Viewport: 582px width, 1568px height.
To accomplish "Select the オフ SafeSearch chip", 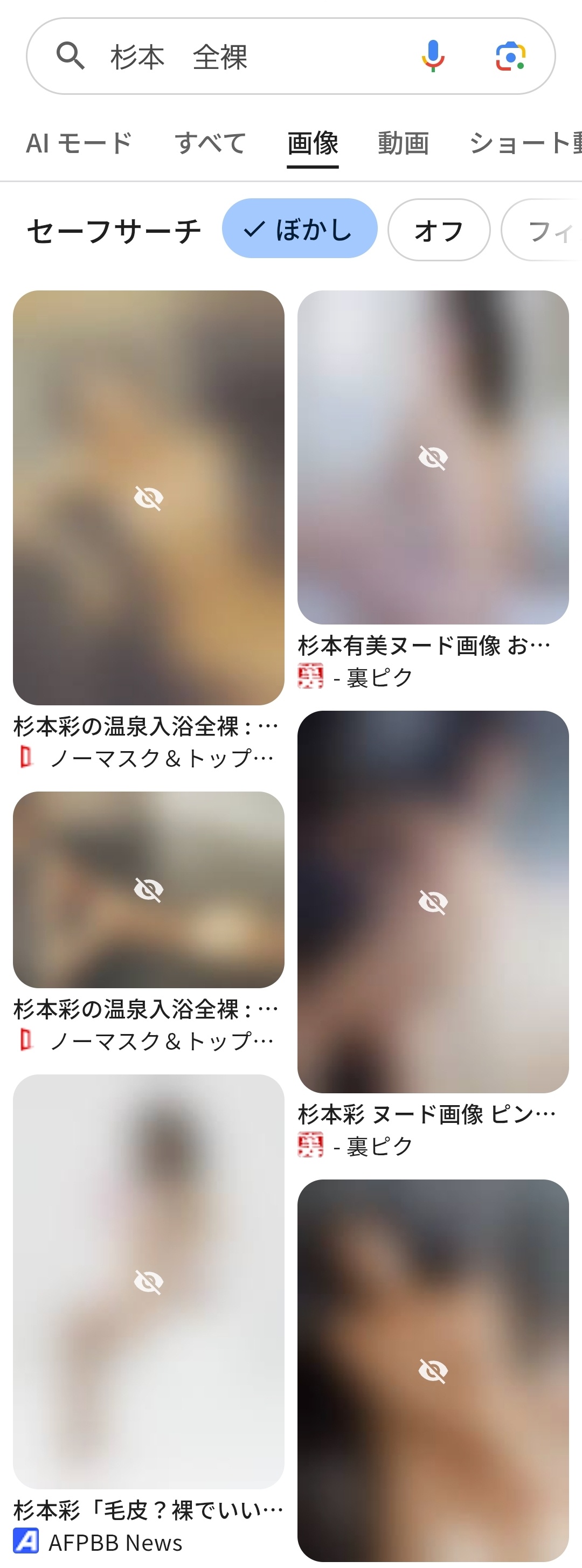I will [x=438, y=231].
